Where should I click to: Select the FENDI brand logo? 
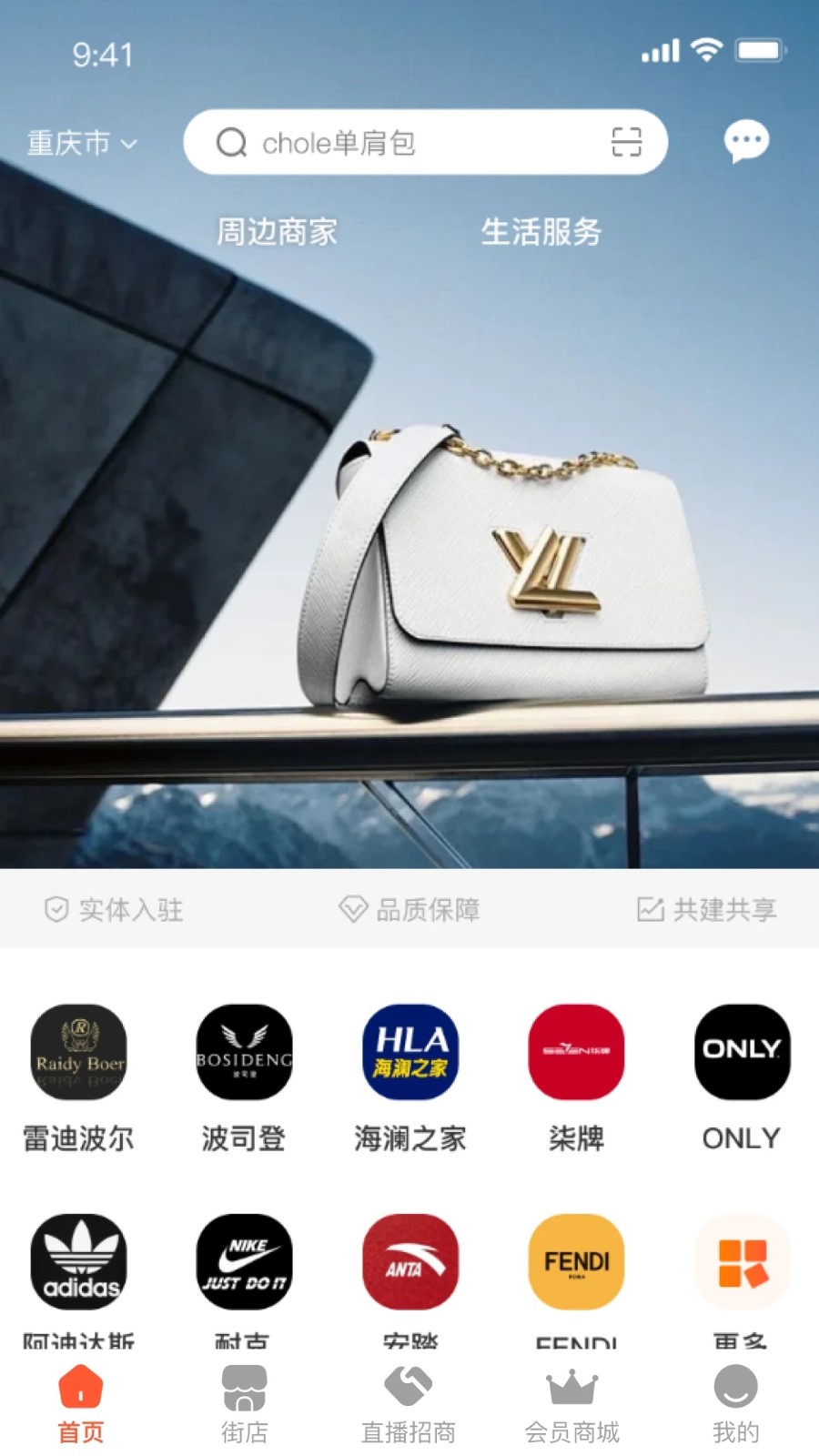[575, 1263]
